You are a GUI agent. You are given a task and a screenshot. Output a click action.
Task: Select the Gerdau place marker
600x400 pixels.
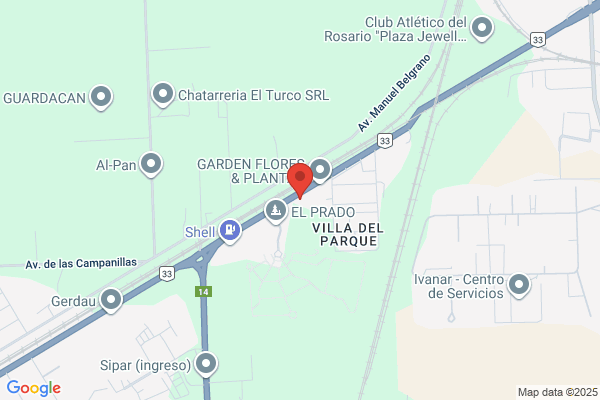click(111, 300)
